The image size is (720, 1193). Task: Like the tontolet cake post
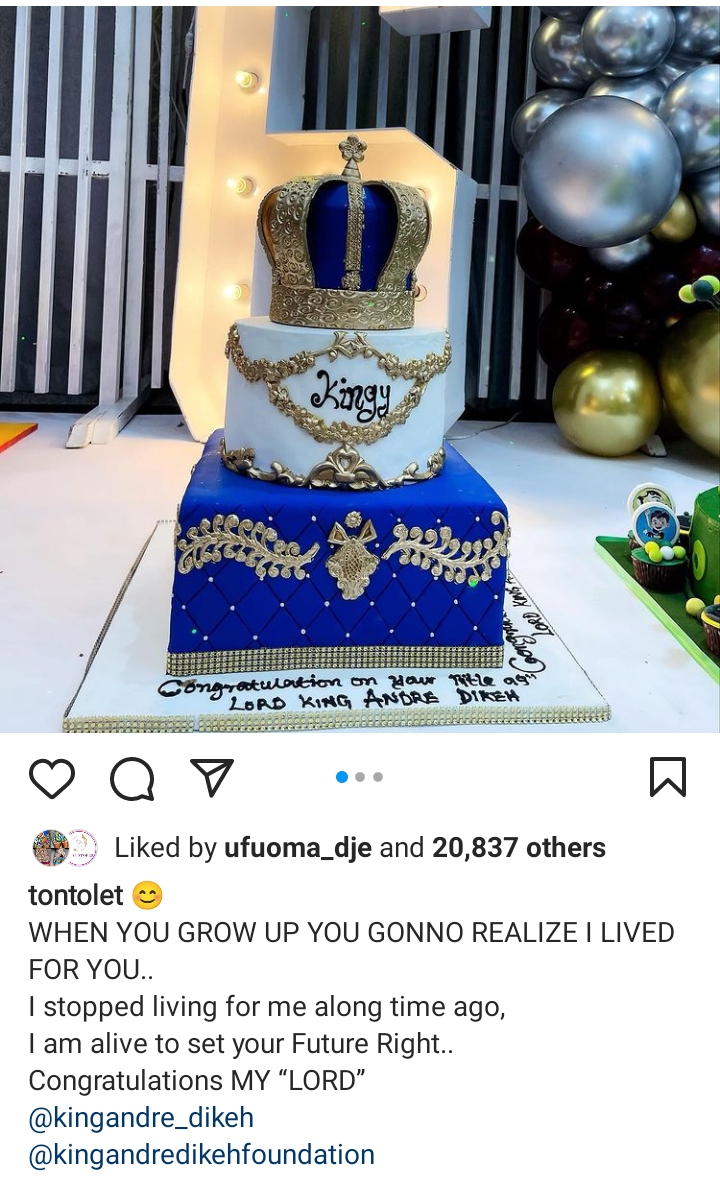coord(52,778)
